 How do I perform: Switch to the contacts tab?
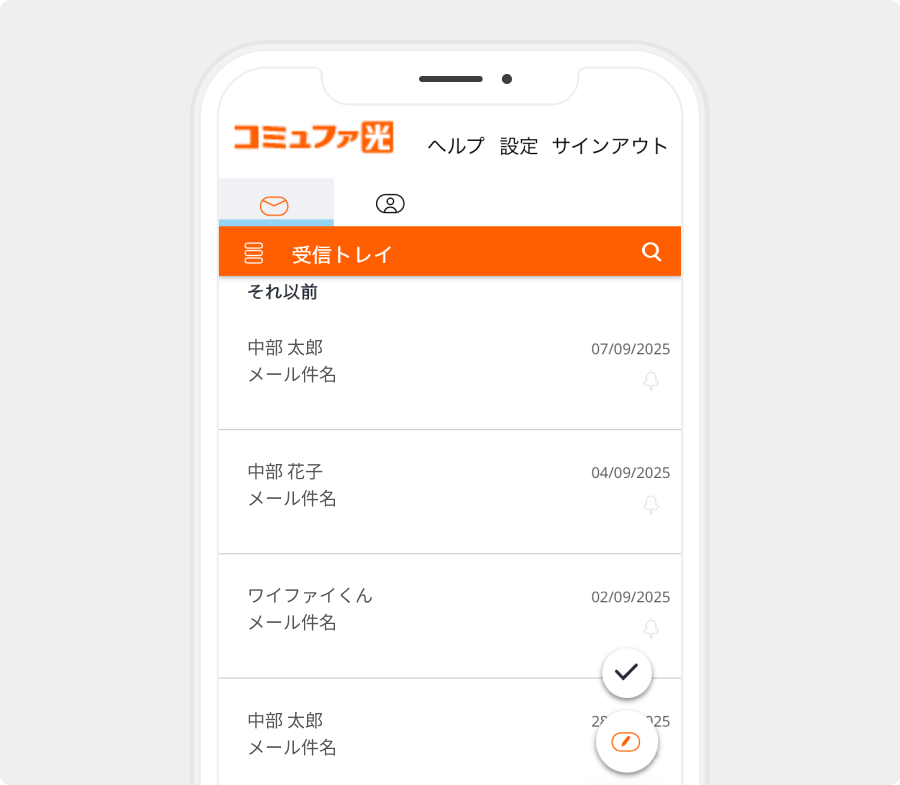[390, 204]
